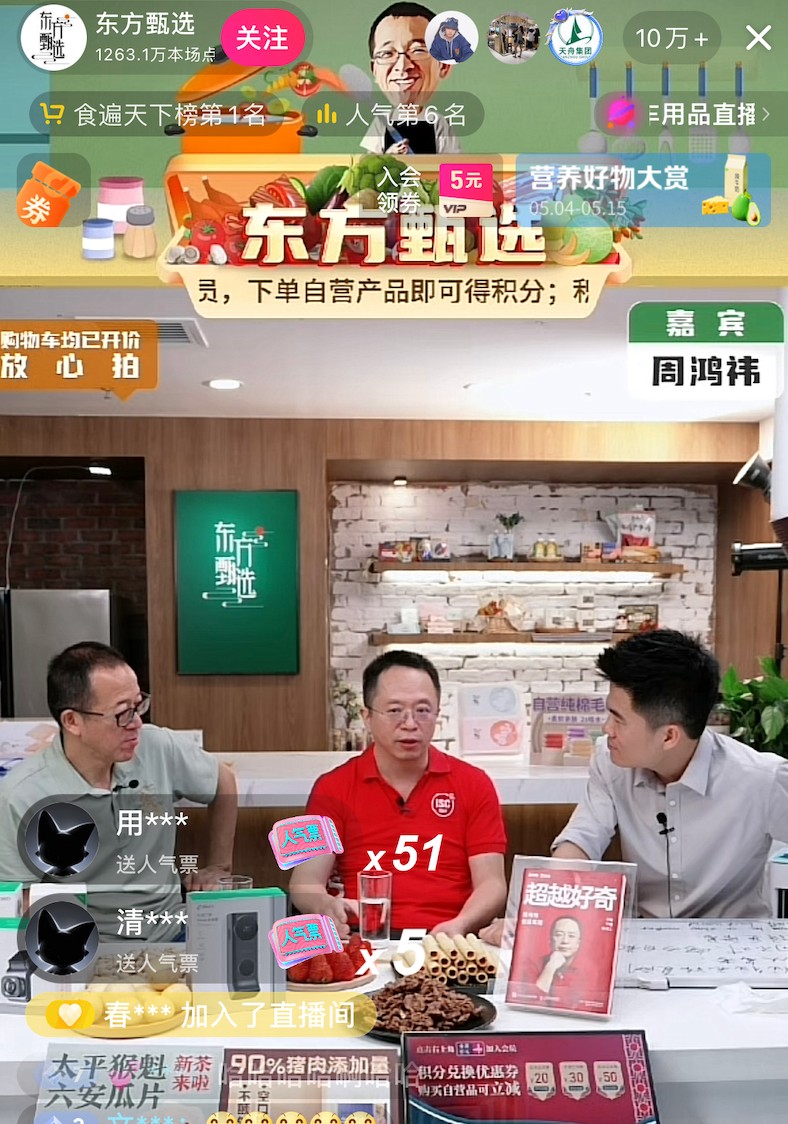Screen dimensions: 788x1124
Task: Open the 营养好物大赏 event banner
Action: pyautogui.click(x=642, y=188)
